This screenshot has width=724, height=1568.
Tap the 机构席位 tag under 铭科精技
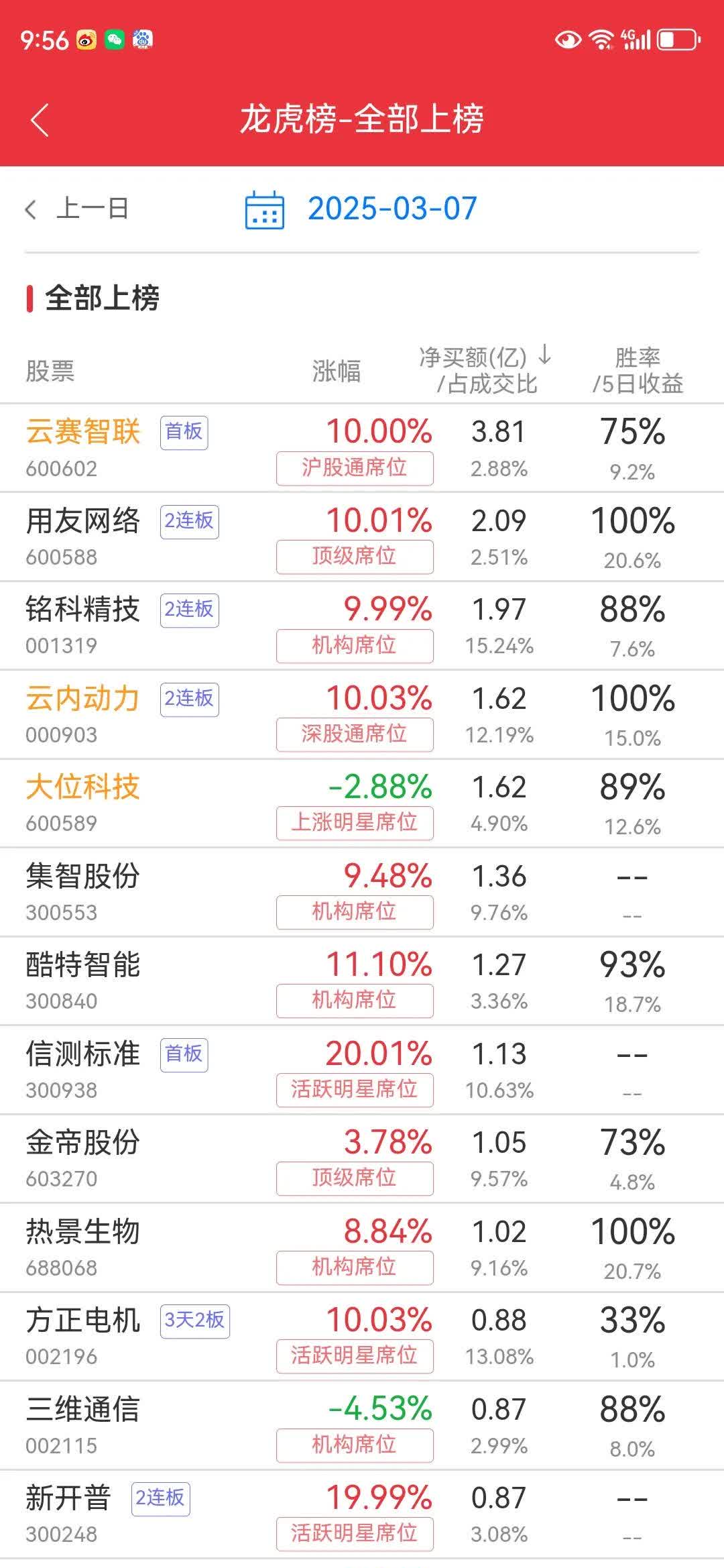[354, 646]
